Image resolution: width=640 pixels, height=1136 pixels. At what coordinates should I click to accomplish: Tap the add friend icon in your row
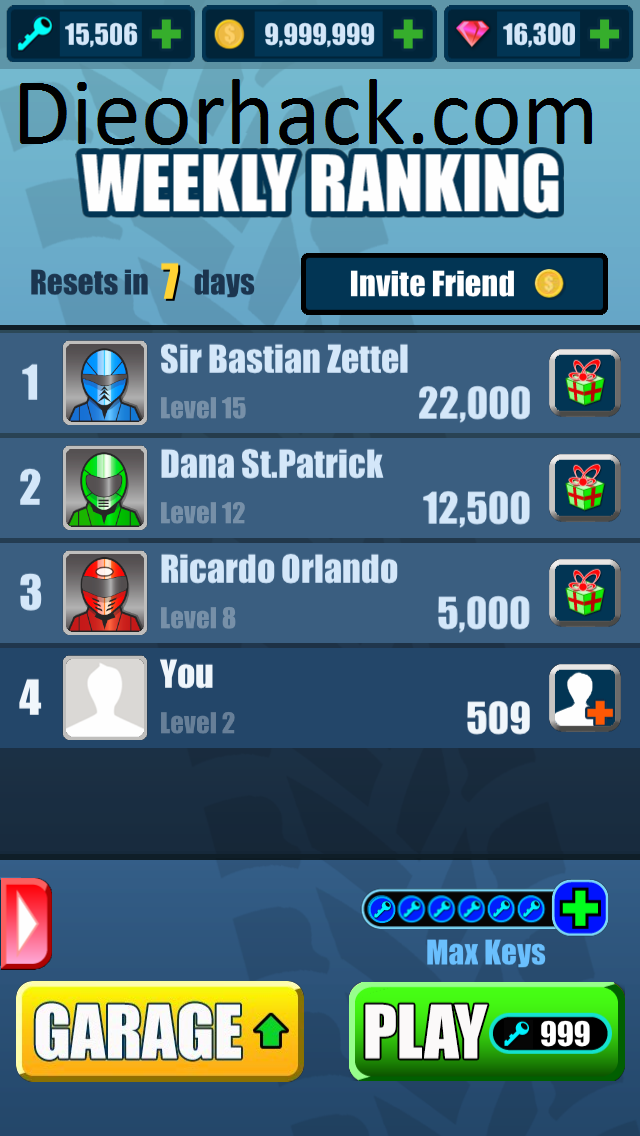(585, 698)
